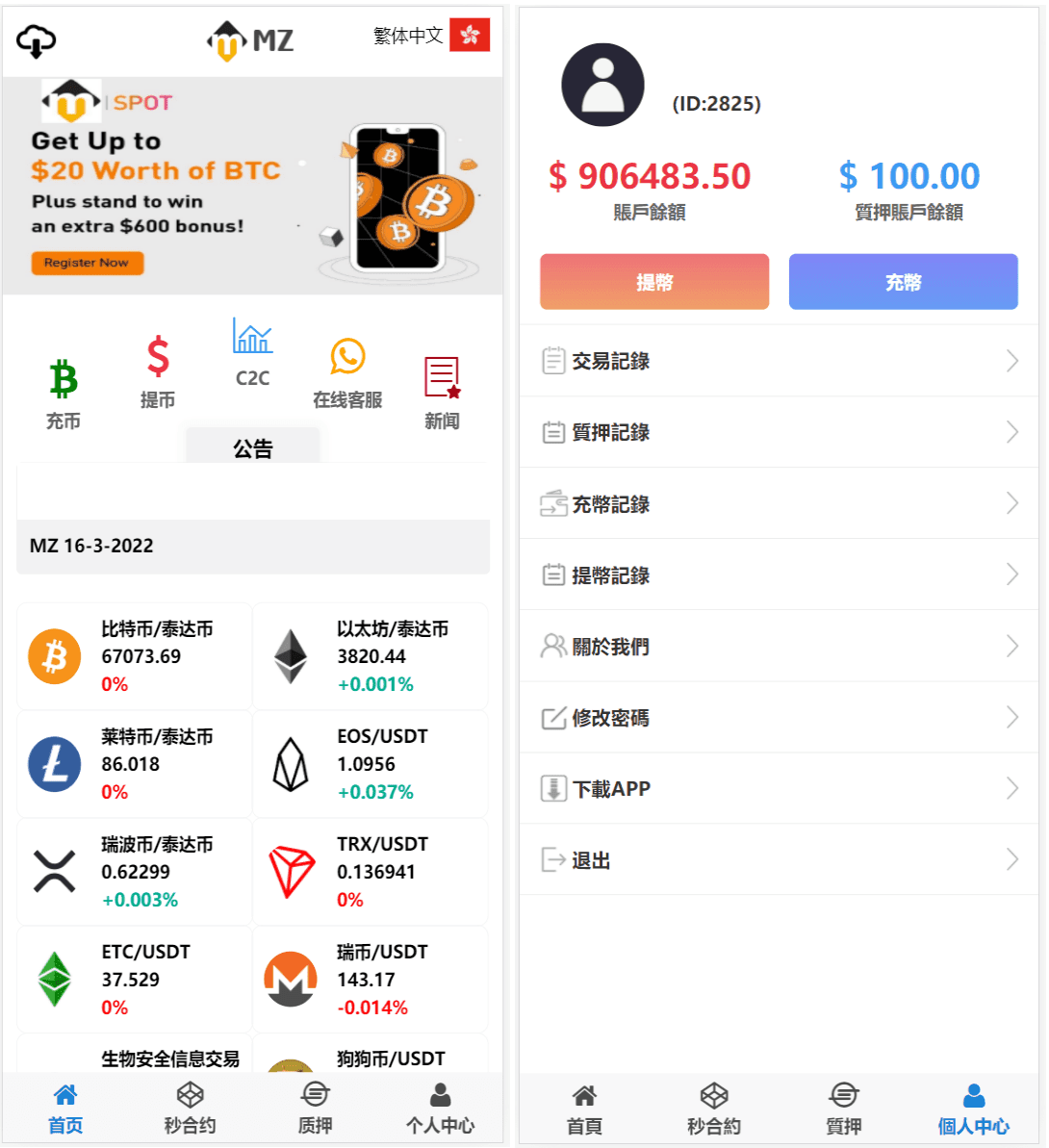Tap the blue 充幣 deposit button
1049x1148 pixels.
(903, 282)
